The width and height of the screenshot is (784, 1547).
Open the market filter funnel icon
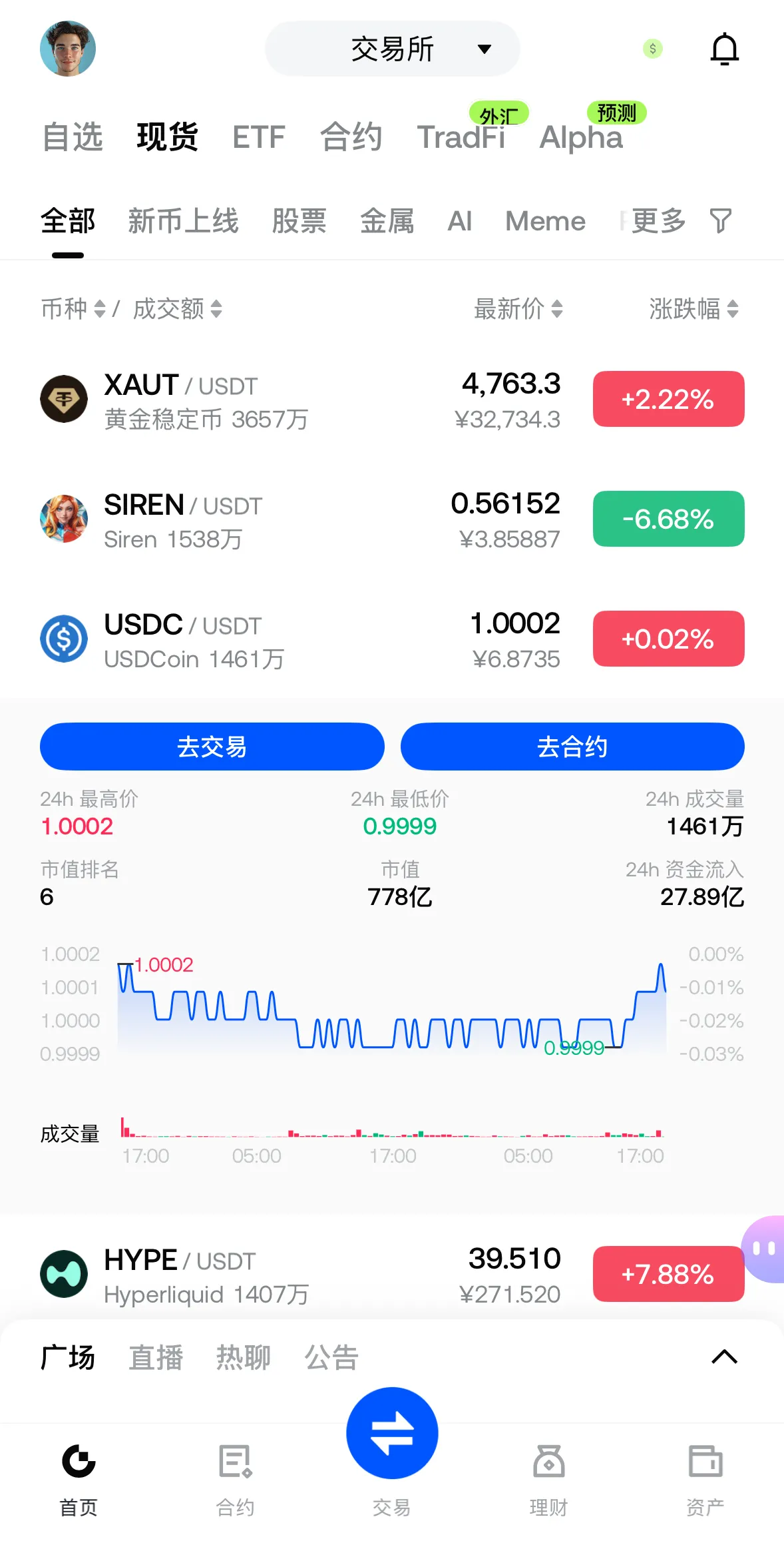[x=719, y=221]
